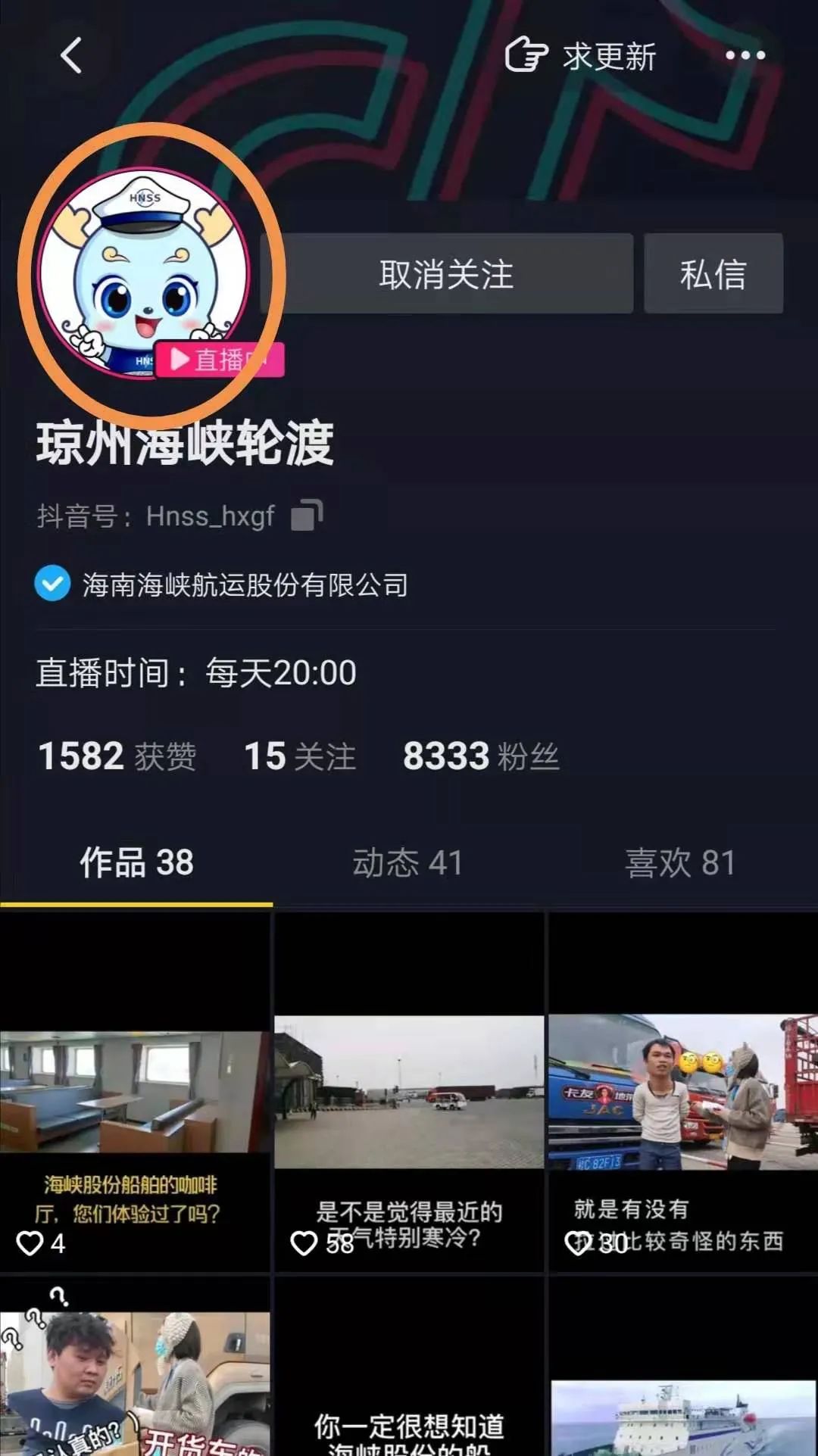Image resolution: width=818 pixels, height=1456 pixels.
Task: Tap 求更新 to request an update
Action: pos(581,56)
